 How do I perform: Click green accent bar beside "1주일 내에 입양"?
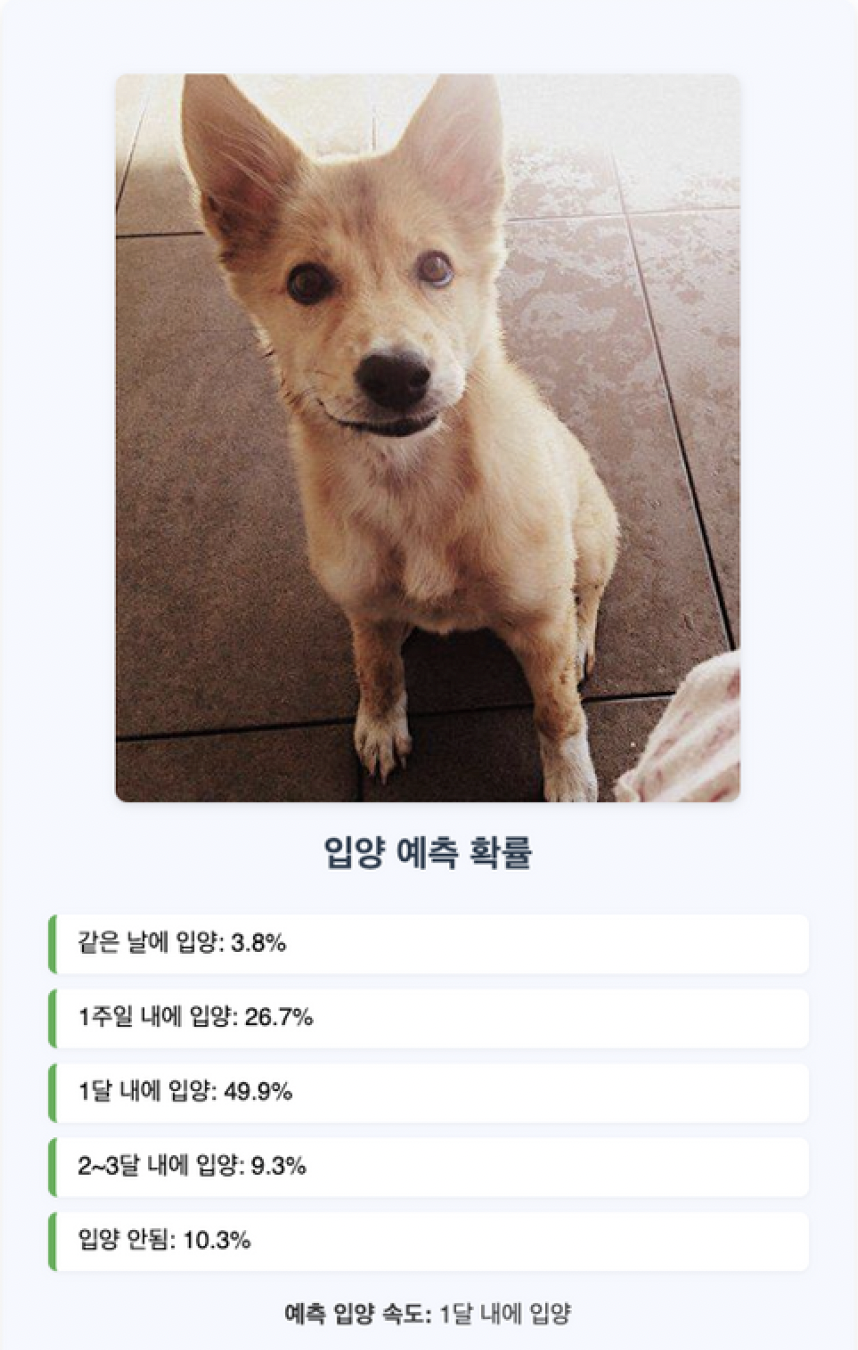[52, 1018]
